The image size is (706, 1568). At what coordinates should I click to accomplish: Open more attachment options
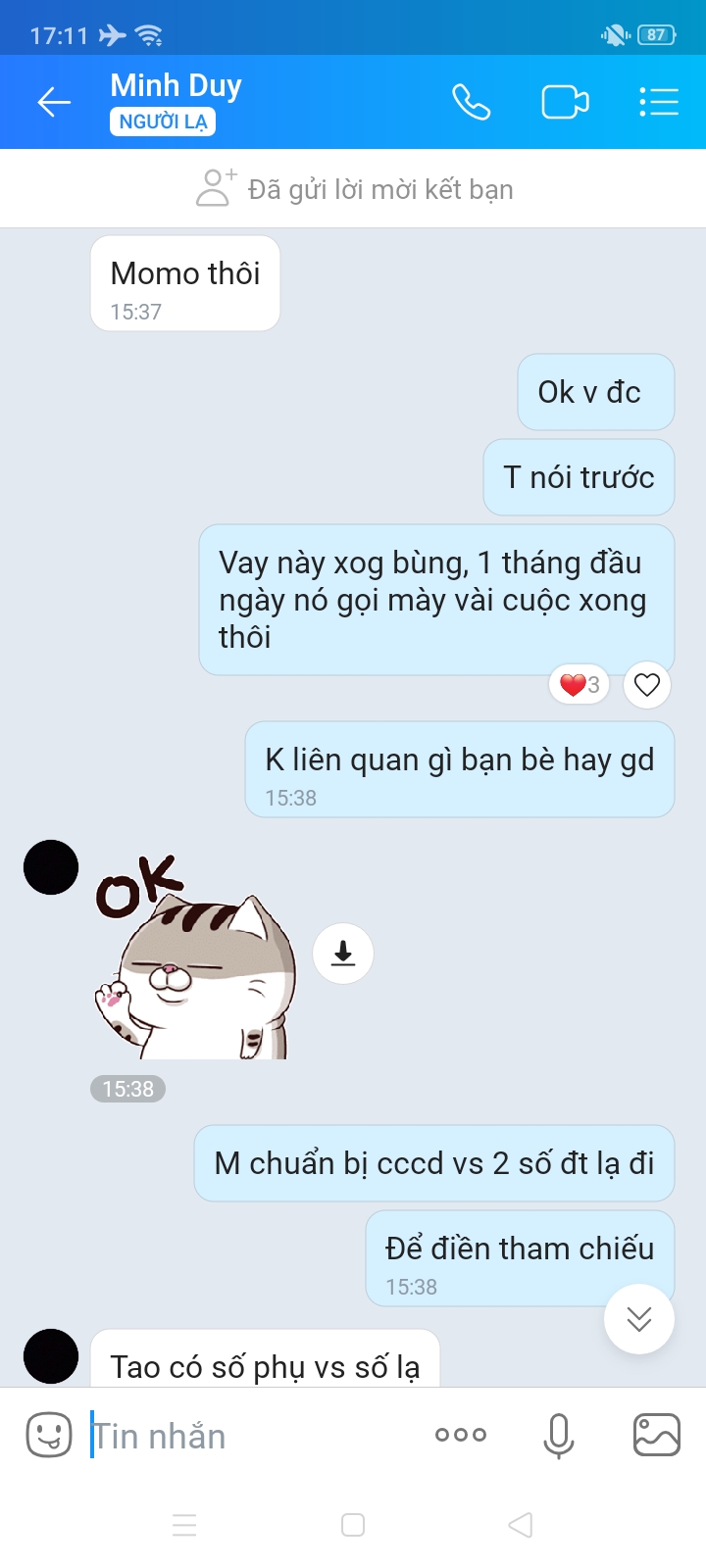pyautogui.click(x=461, y=1435)
